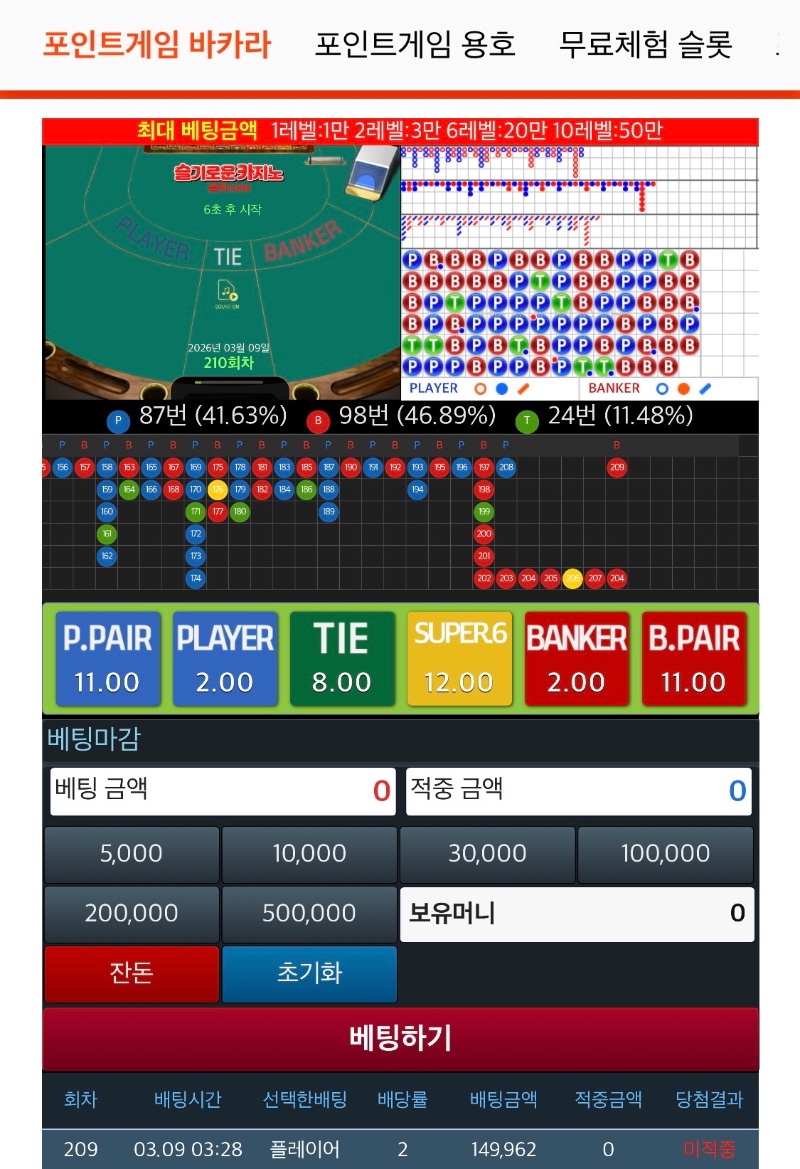Screen dimensions: 800x1169
Task: Add 10,000 to the bet amount
Action: click(x=309, y=854)
